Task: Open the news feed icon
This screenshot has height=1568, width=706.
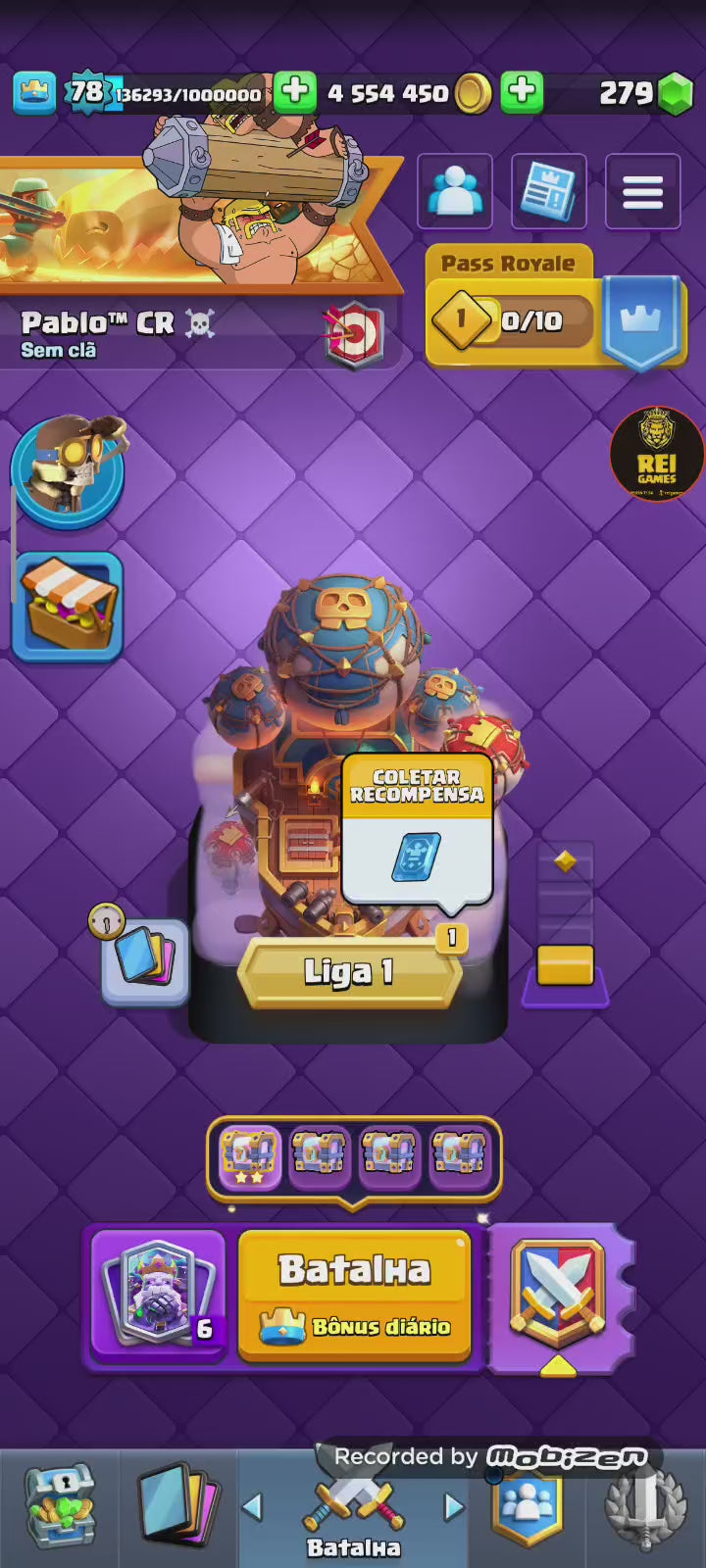Action: tap(548, 192)
